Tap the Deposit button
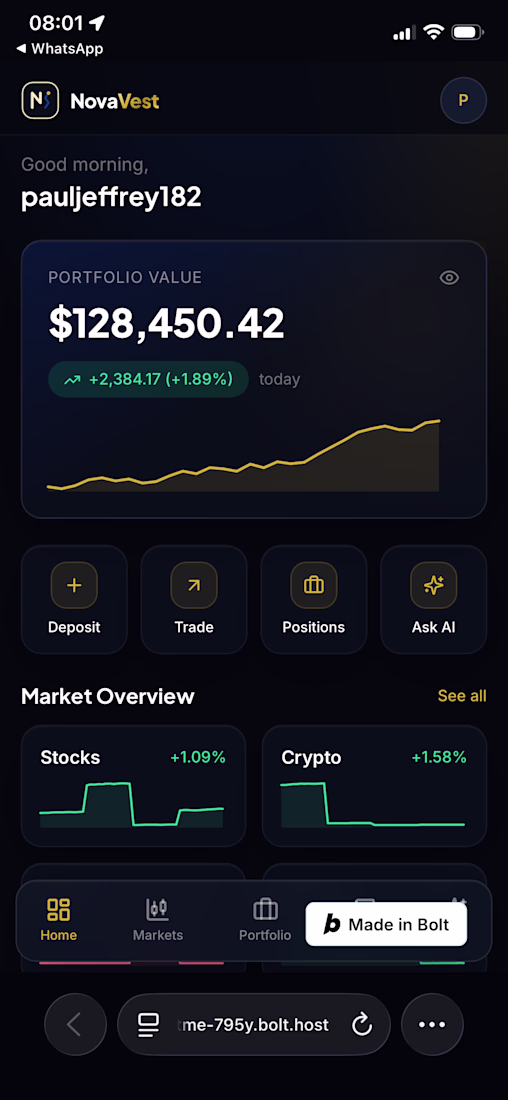The width and height of the screenshot is (508, 1100). click(x=74, y=599)
